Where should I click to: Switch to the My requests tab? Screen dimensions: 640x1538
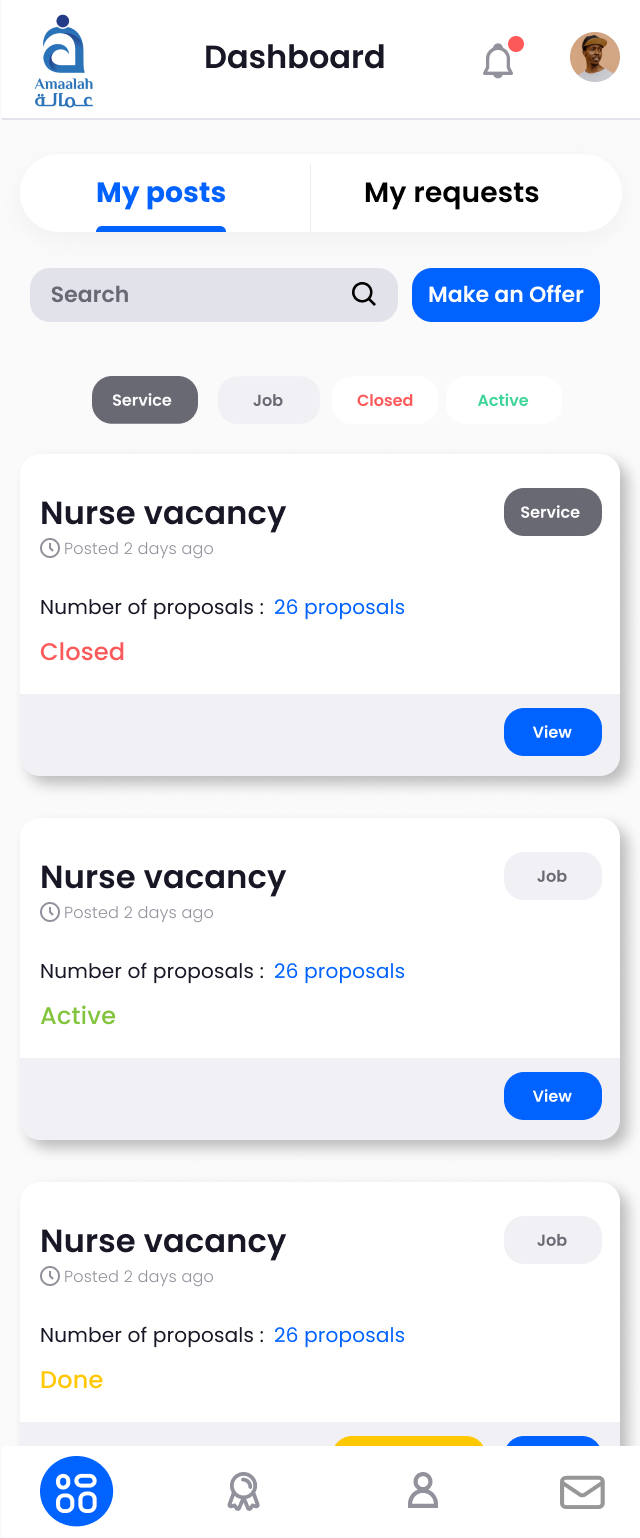click(451, 193)
